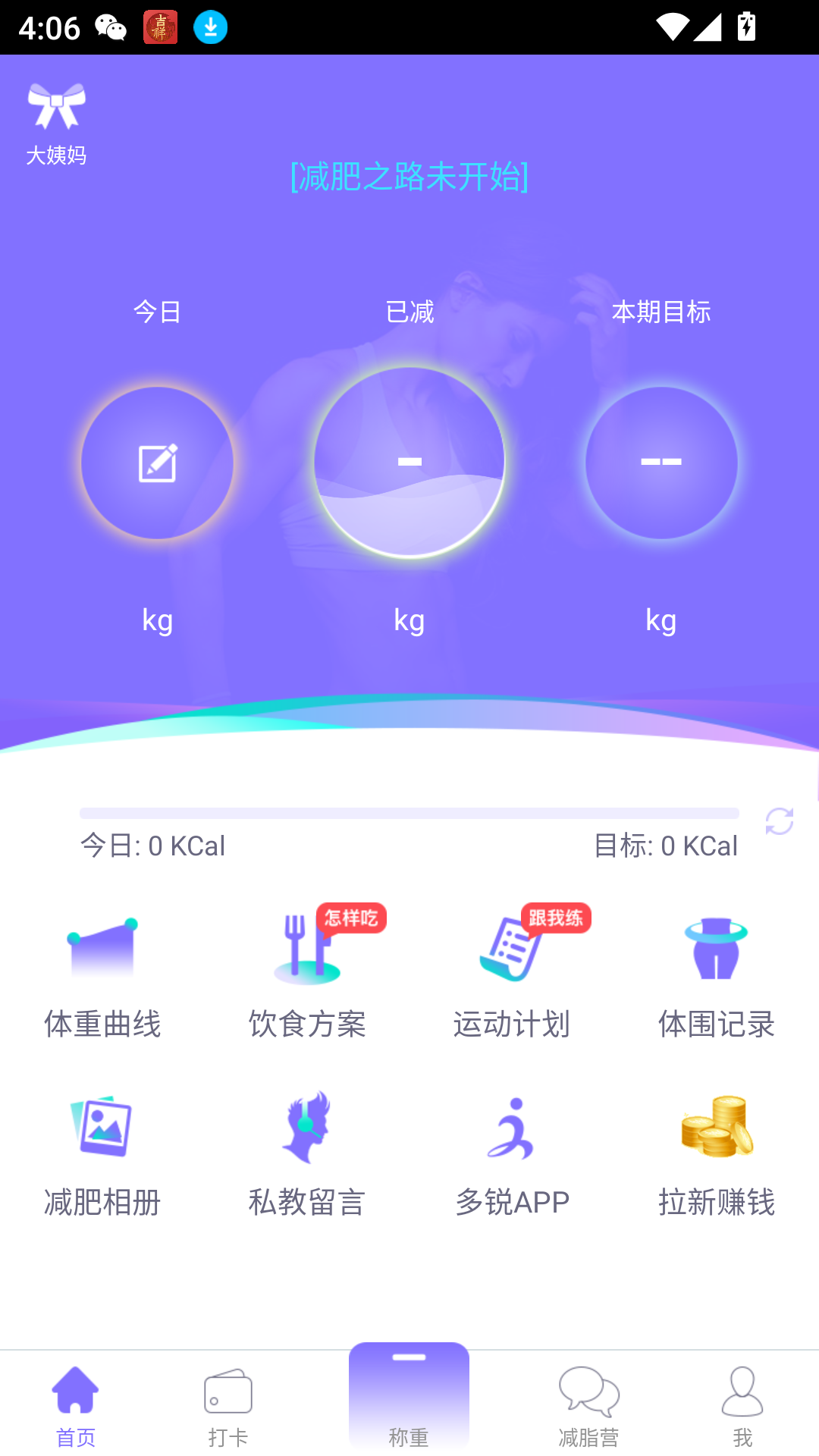Open 拉新赚钱 referral rewards
The image size is (819, 1456).
point(717,1154)
